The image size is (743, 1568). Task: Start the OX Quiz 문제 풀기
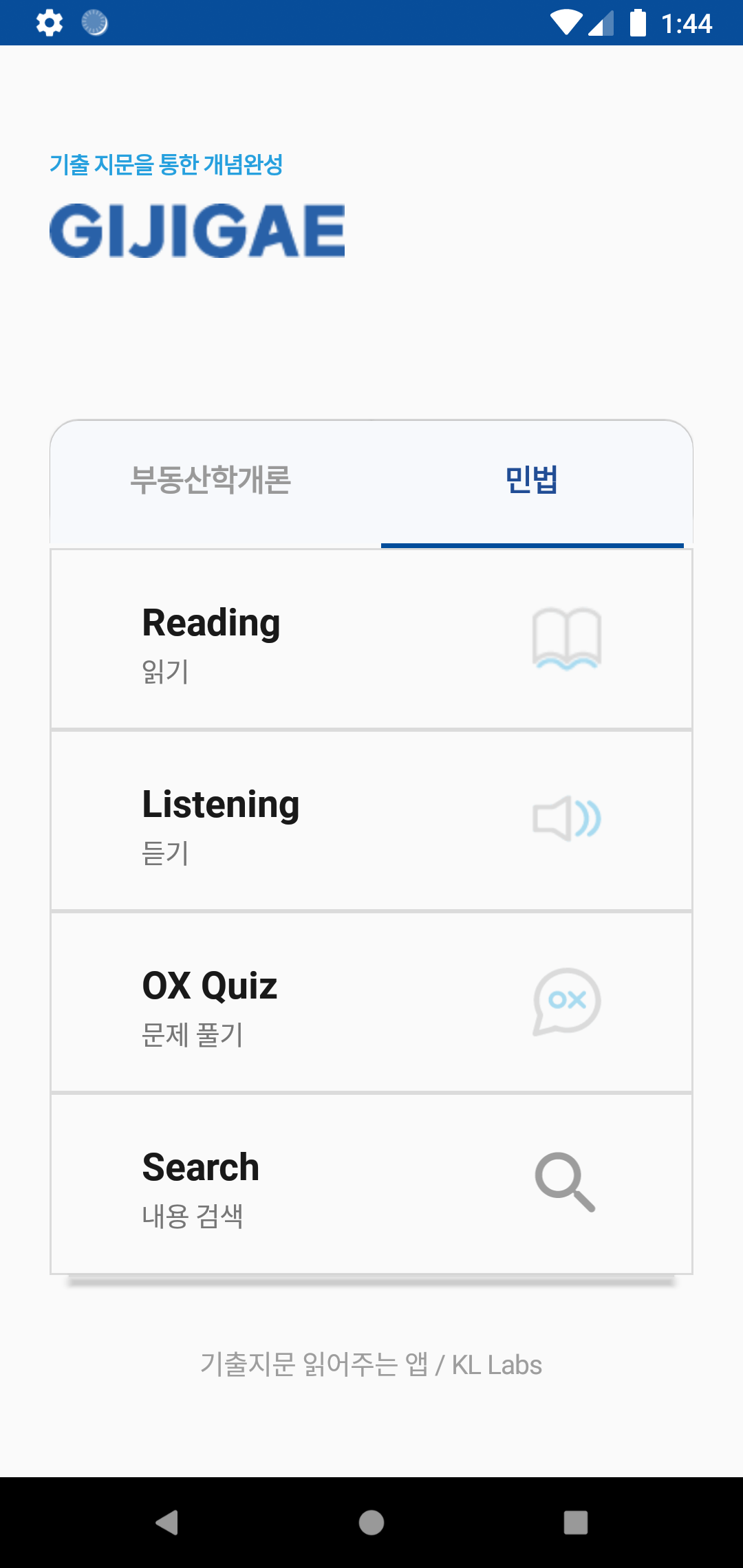click(x=371, y=1002)
